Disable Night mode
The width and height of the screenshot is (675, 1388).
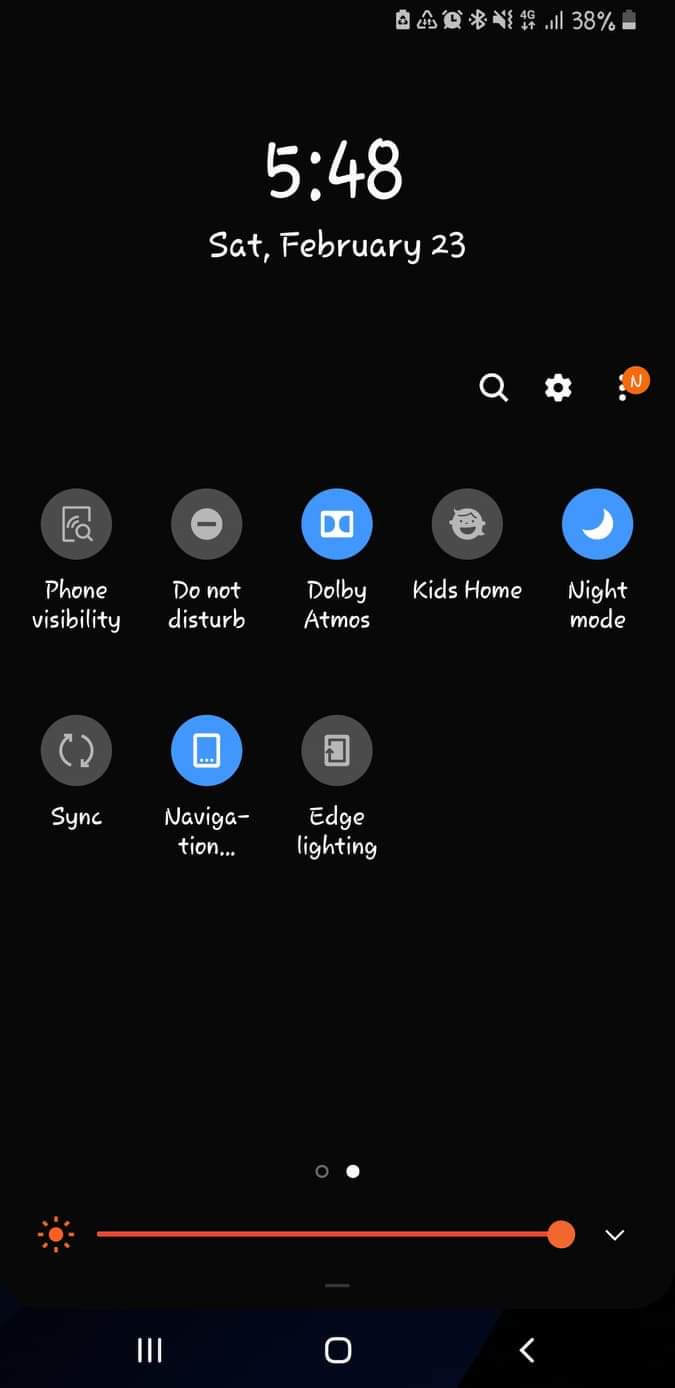(597, 524)
